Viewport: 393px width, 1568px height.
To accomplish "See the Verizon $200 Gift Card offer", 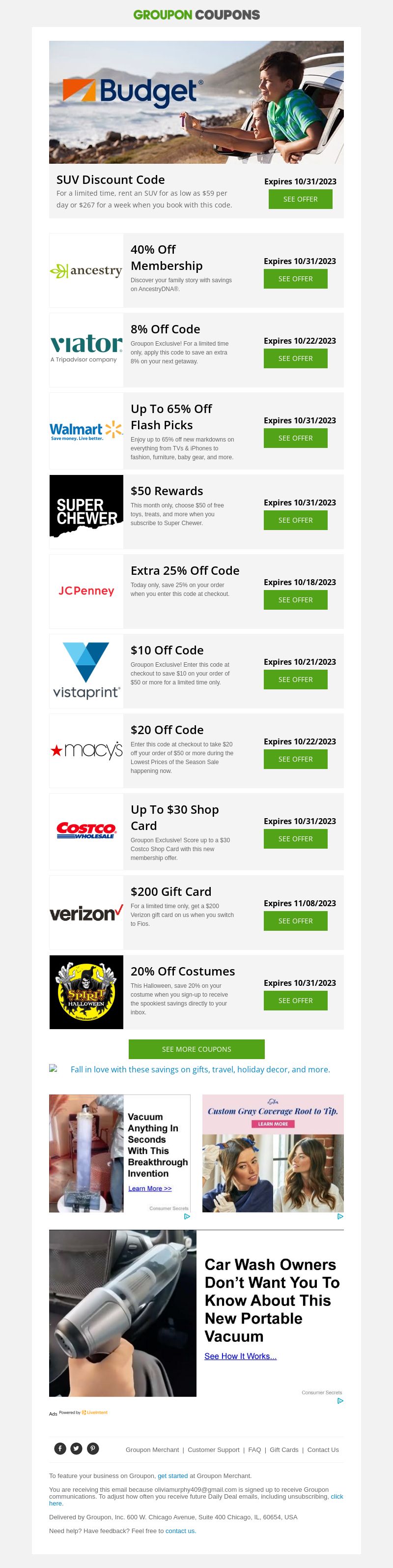I will coord(295,921).
